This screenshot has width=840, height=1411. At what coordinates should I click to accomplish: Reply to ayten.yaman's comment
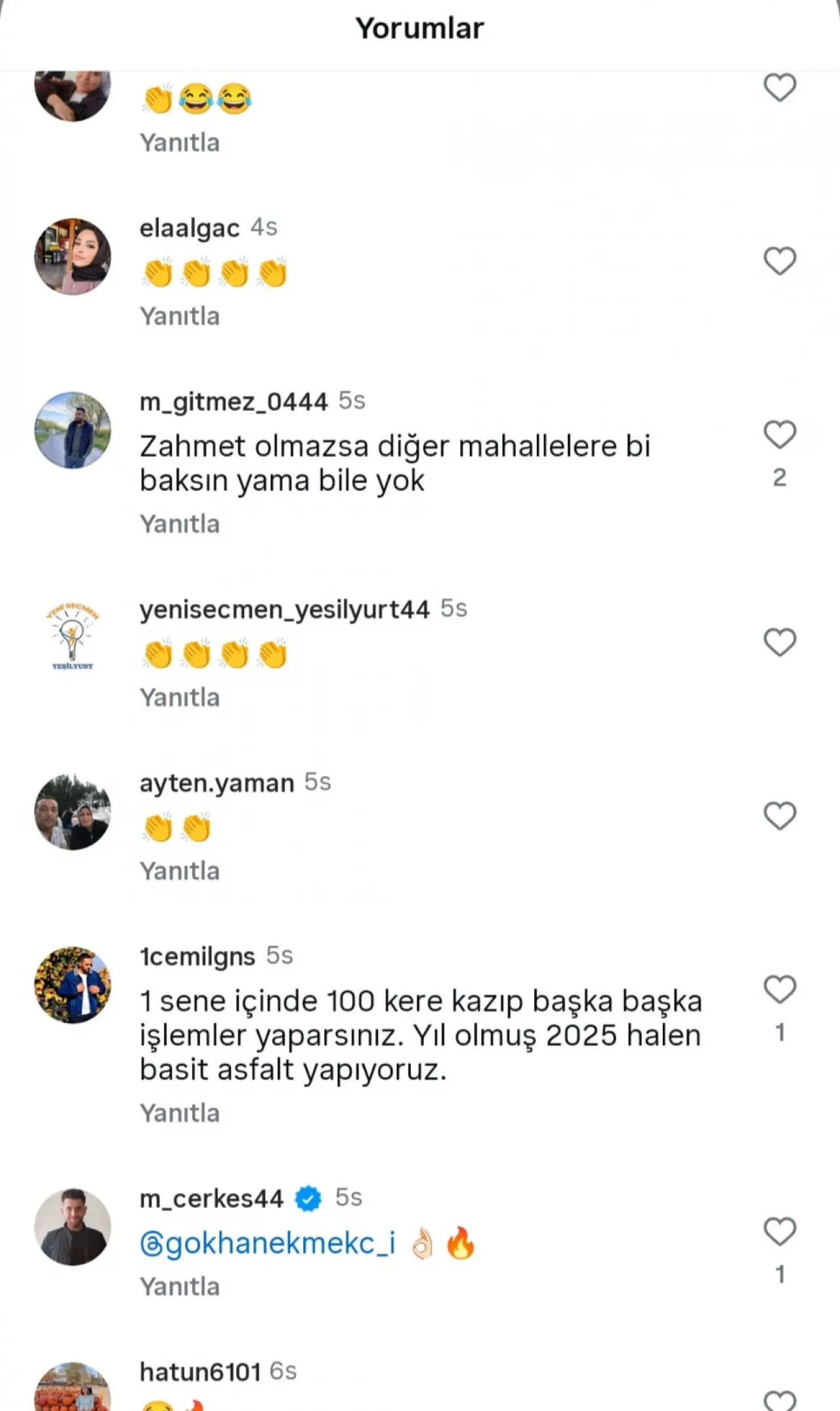[x=180, y=871]
